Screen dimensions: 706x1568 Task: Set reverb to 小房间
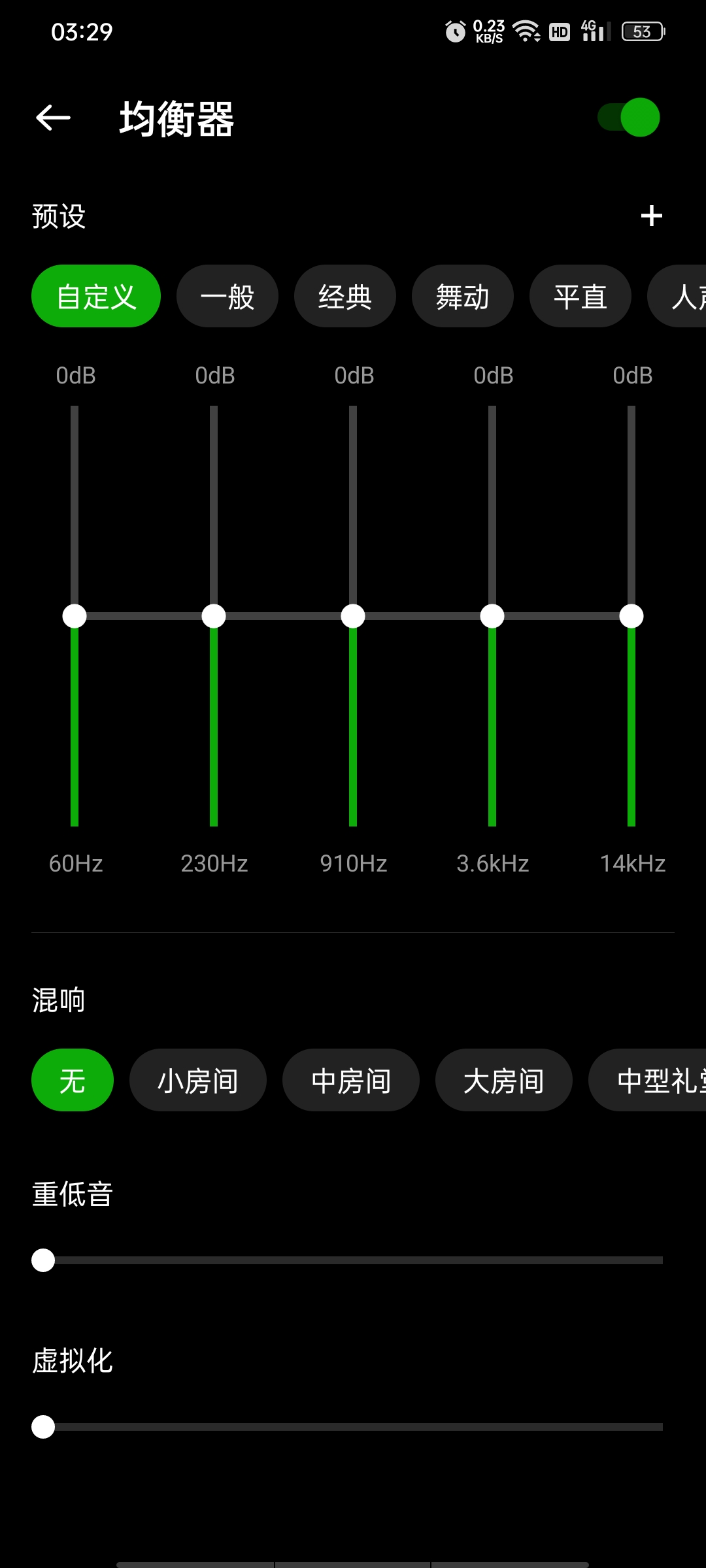(x=198, y=1080)
